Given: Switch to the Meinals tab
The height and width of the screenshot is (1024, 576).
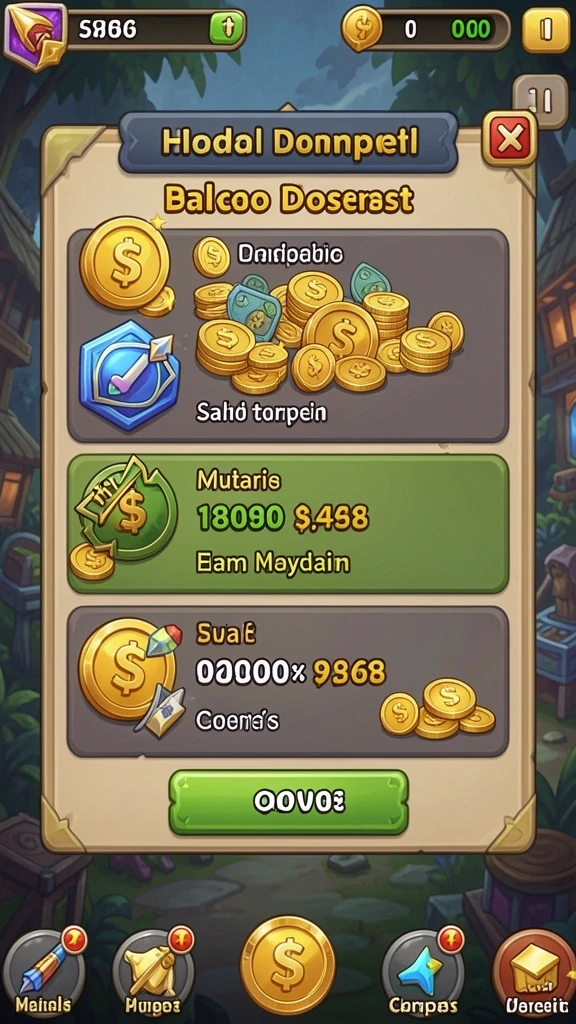Looking at the screenshot, I should [x=44, y=969].
